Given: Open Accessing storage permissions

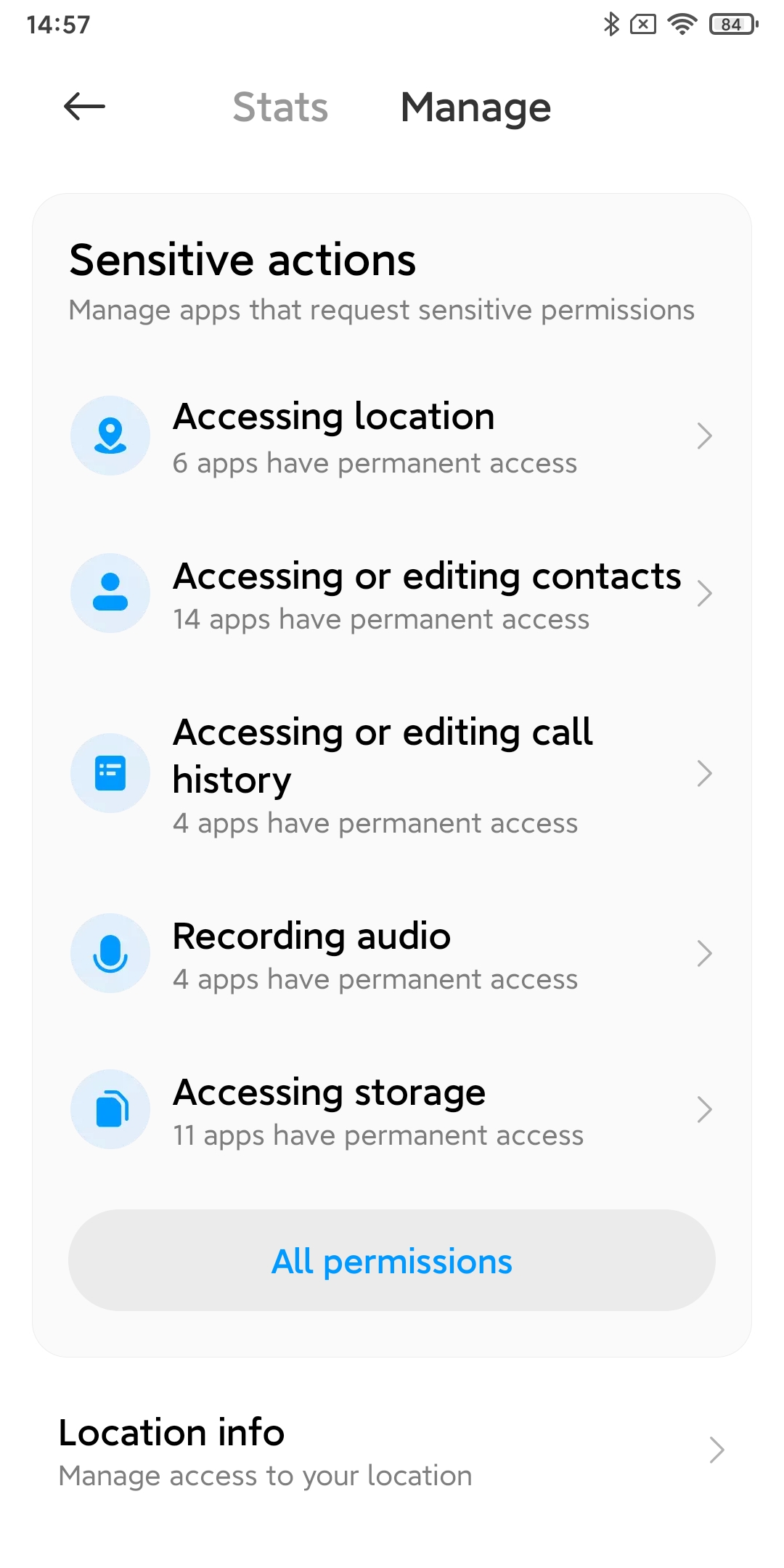Looking at the screenshot, I should [392, 1109].
